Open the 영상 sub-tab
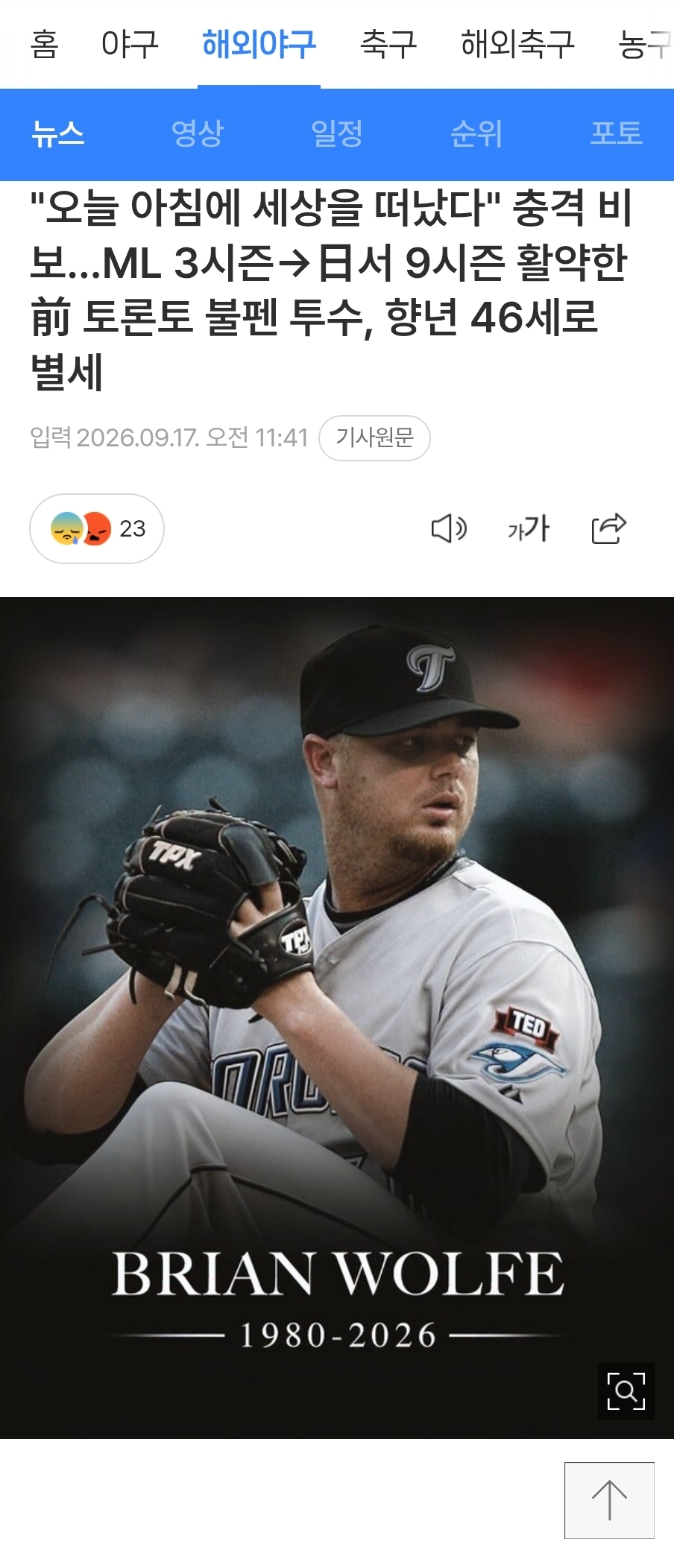The width and height of the screenshot is (674, 1568). [x=197, y=133]
